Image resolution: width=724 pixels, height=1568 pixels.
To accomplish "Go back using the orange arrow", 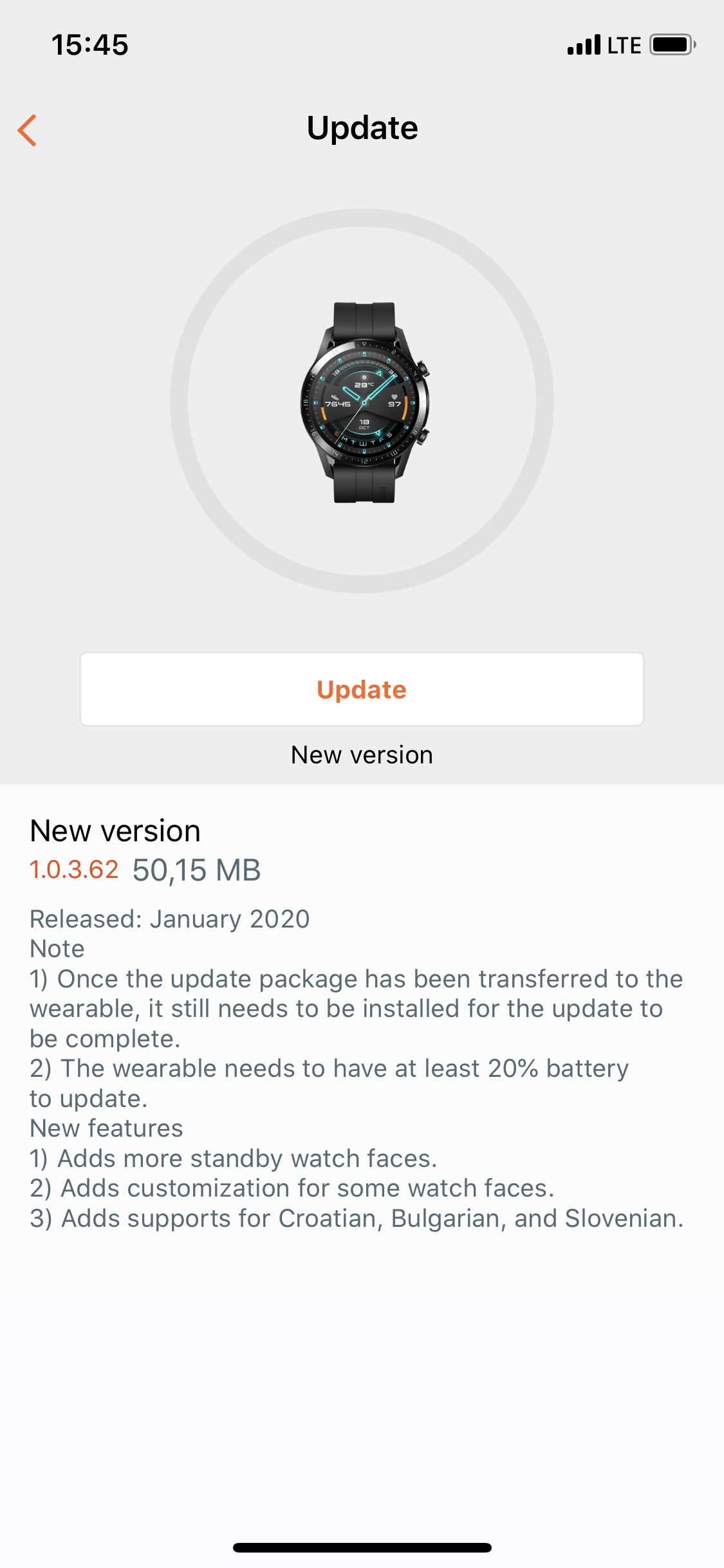I will [x=27, y=131].
